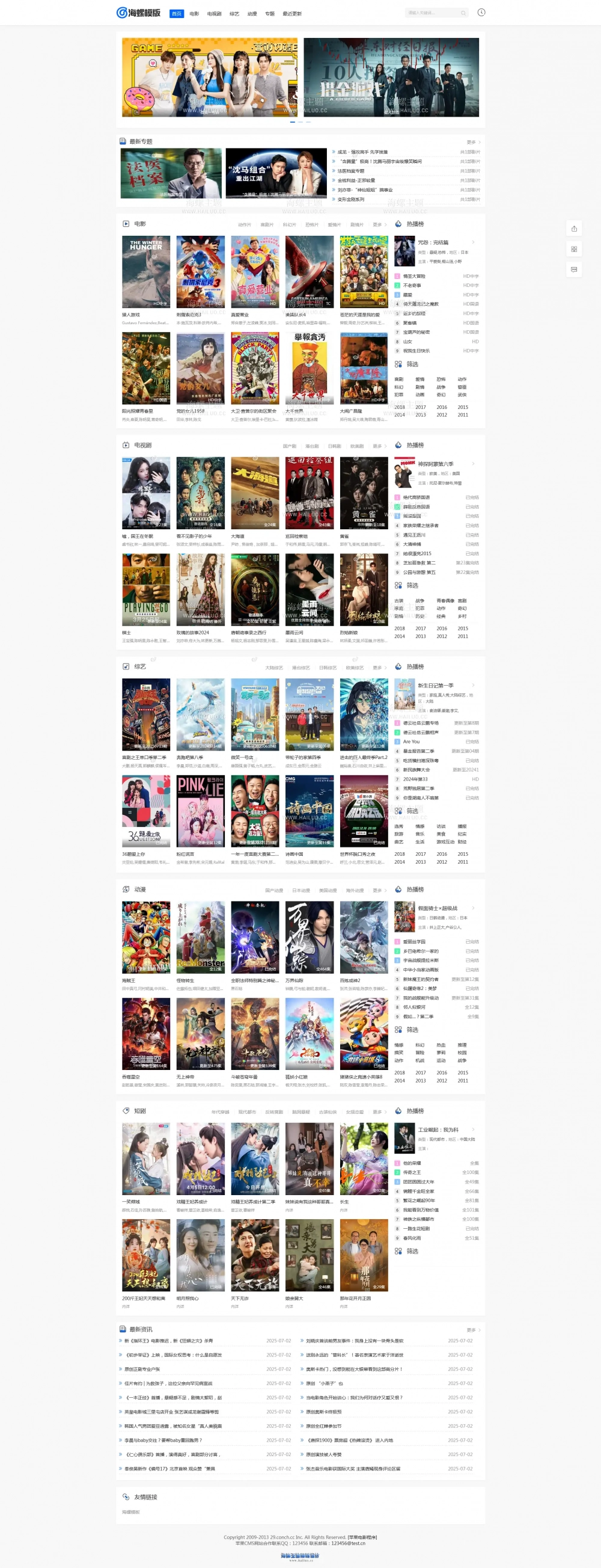The height and width of the screenshot is (1568, 601).
Task: Open the 海贼王 anime poster
Action: (146, 938)
